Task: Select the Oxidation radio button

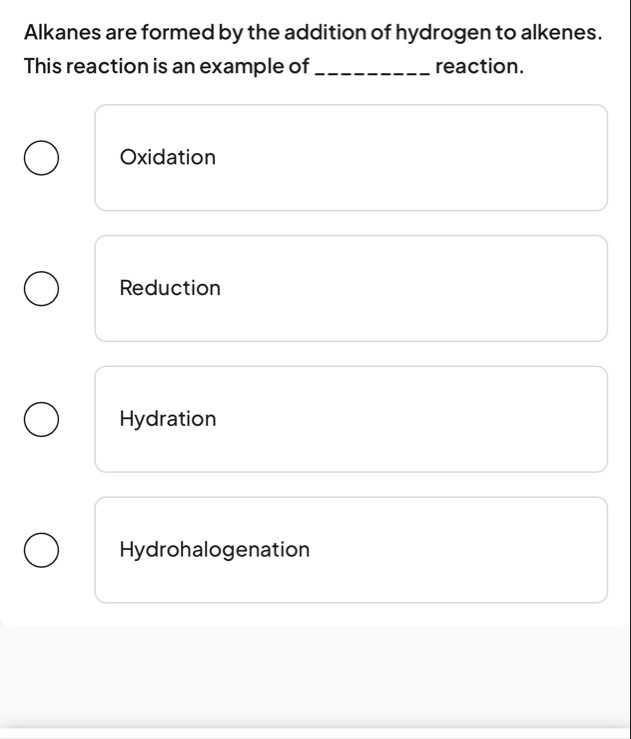Action: tap(41, 158)
